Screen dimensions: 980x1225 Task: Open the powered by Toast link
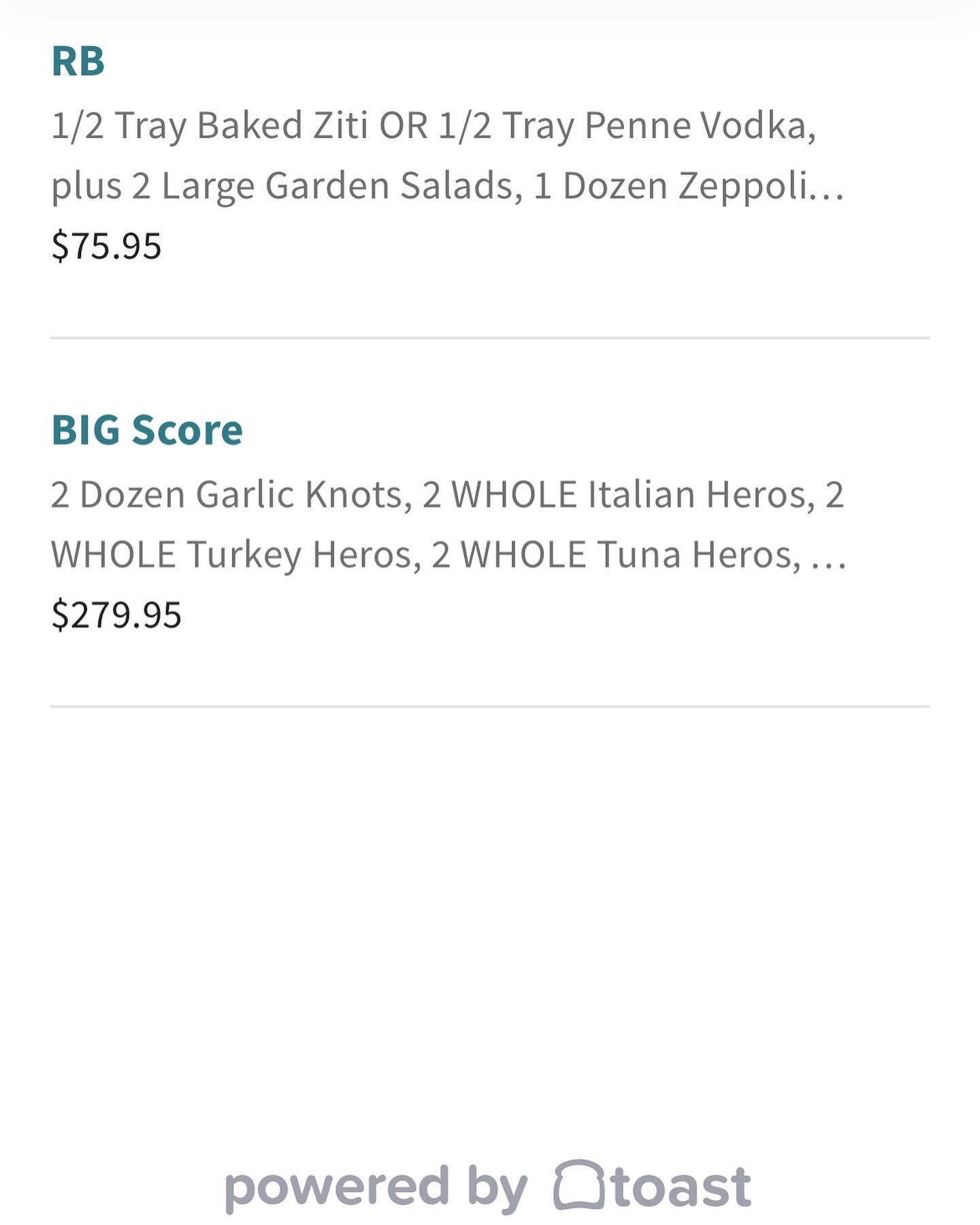[x=488, y=1187]
